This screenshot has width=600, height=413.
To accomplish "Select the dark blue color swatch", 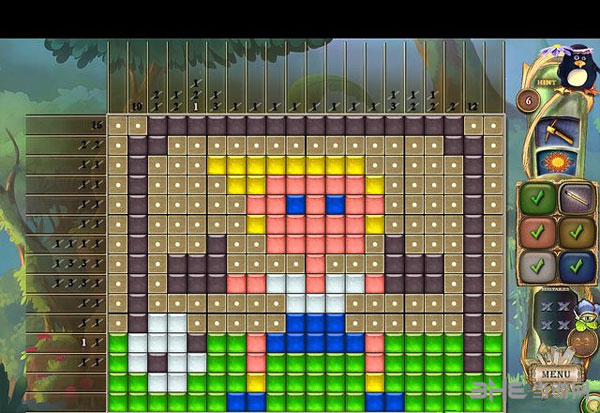I will (573, 265).
